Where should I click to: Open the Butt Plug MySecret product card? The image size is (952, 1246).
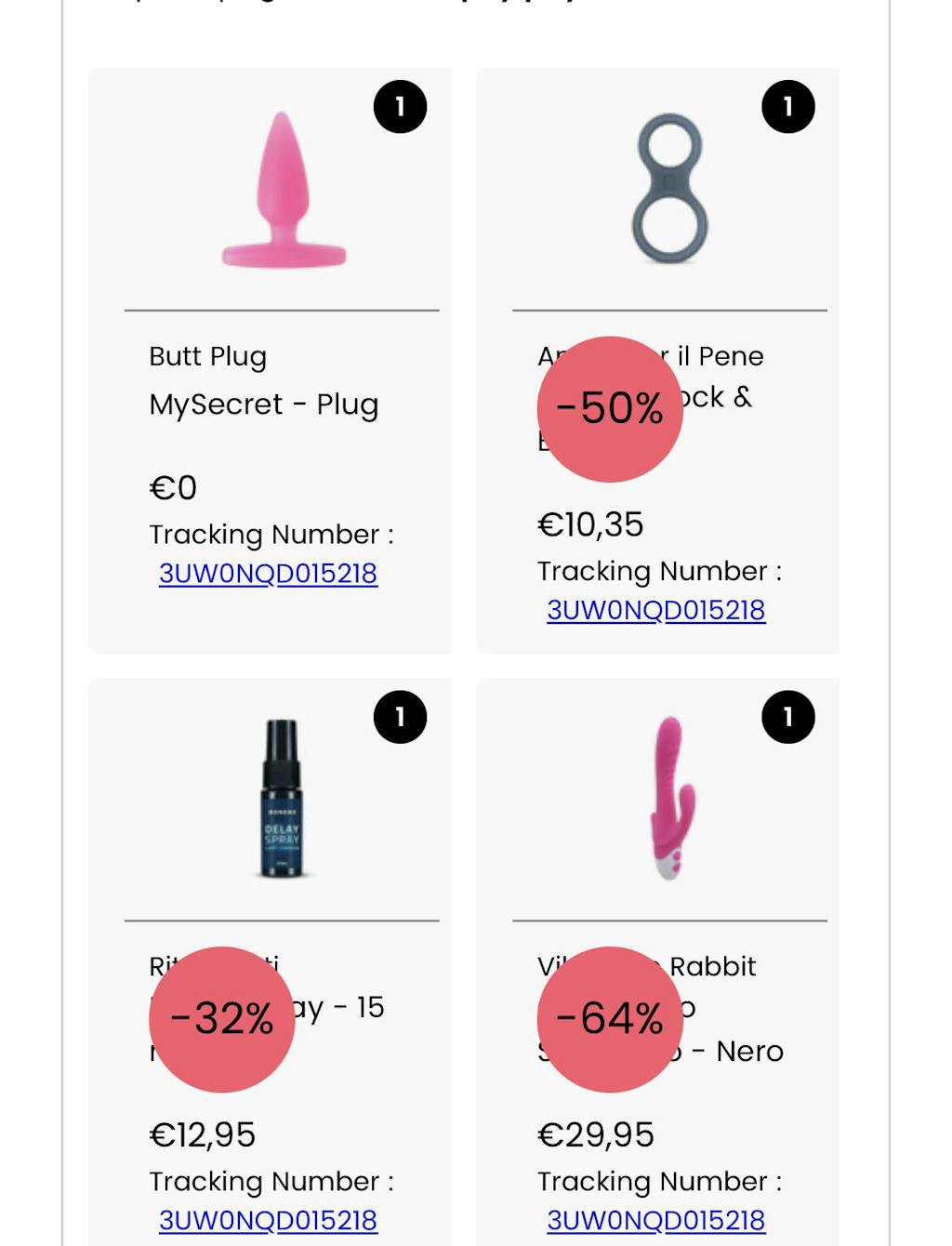(282, 191)
